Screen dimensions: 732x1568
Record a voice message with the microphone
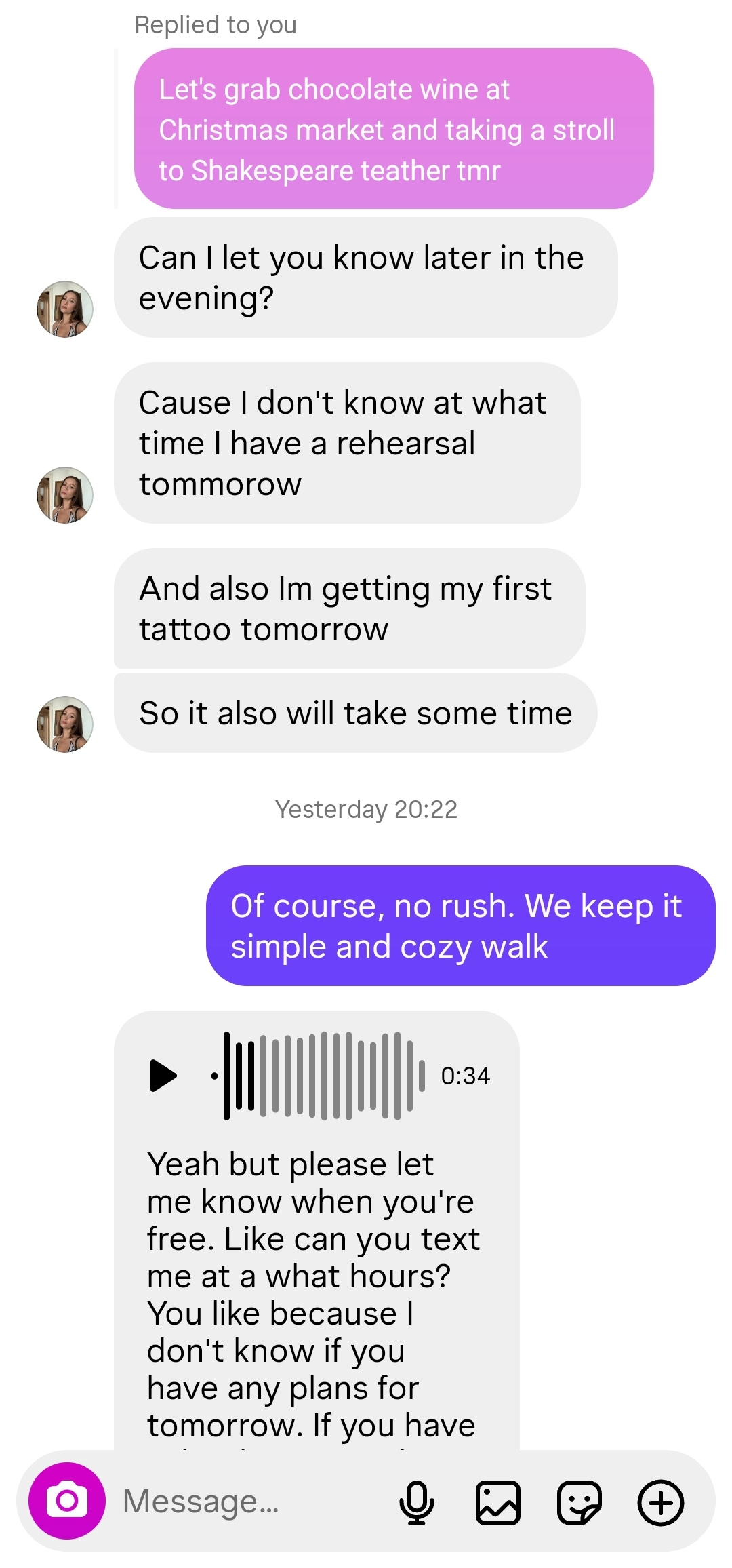(416, 1502)
